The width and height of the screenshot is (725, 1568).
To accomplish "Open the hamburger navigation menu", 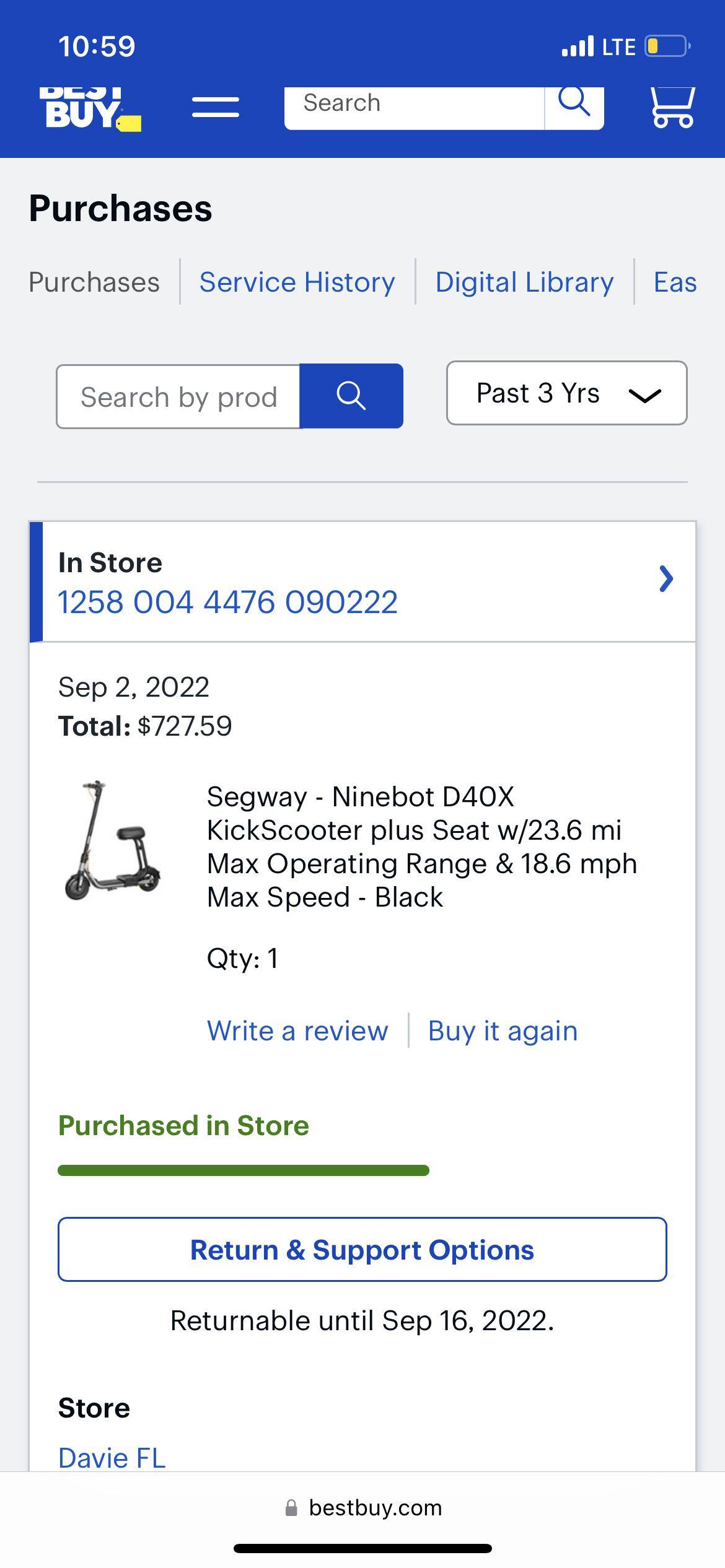I will (215, 107).
